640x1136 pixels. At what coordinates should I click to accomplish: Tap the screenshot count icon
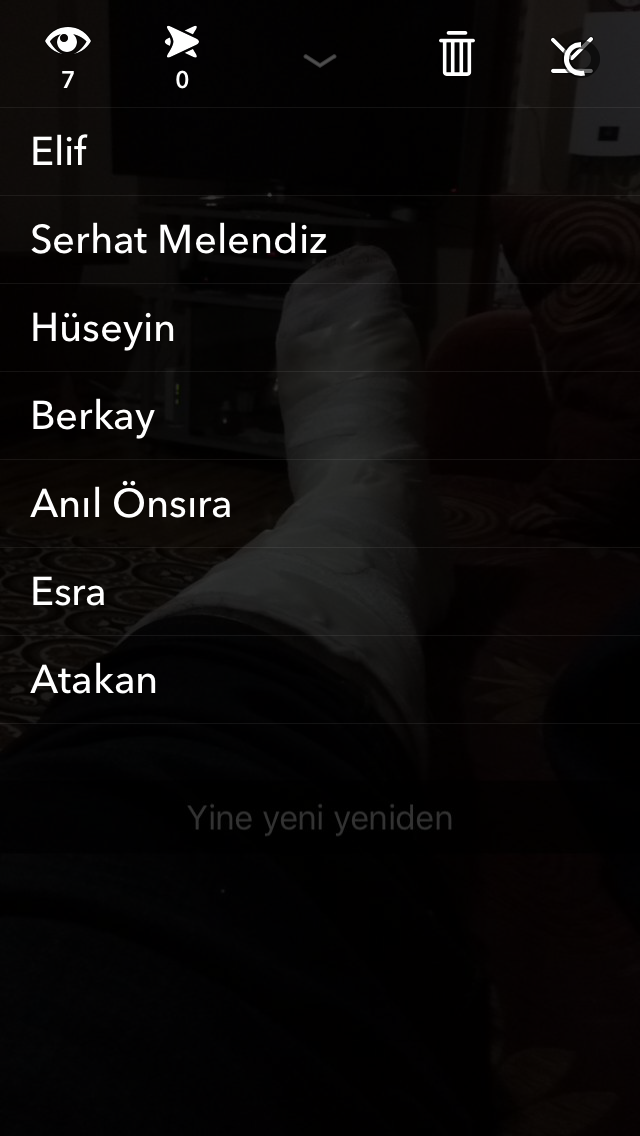[x=182, y=44]
